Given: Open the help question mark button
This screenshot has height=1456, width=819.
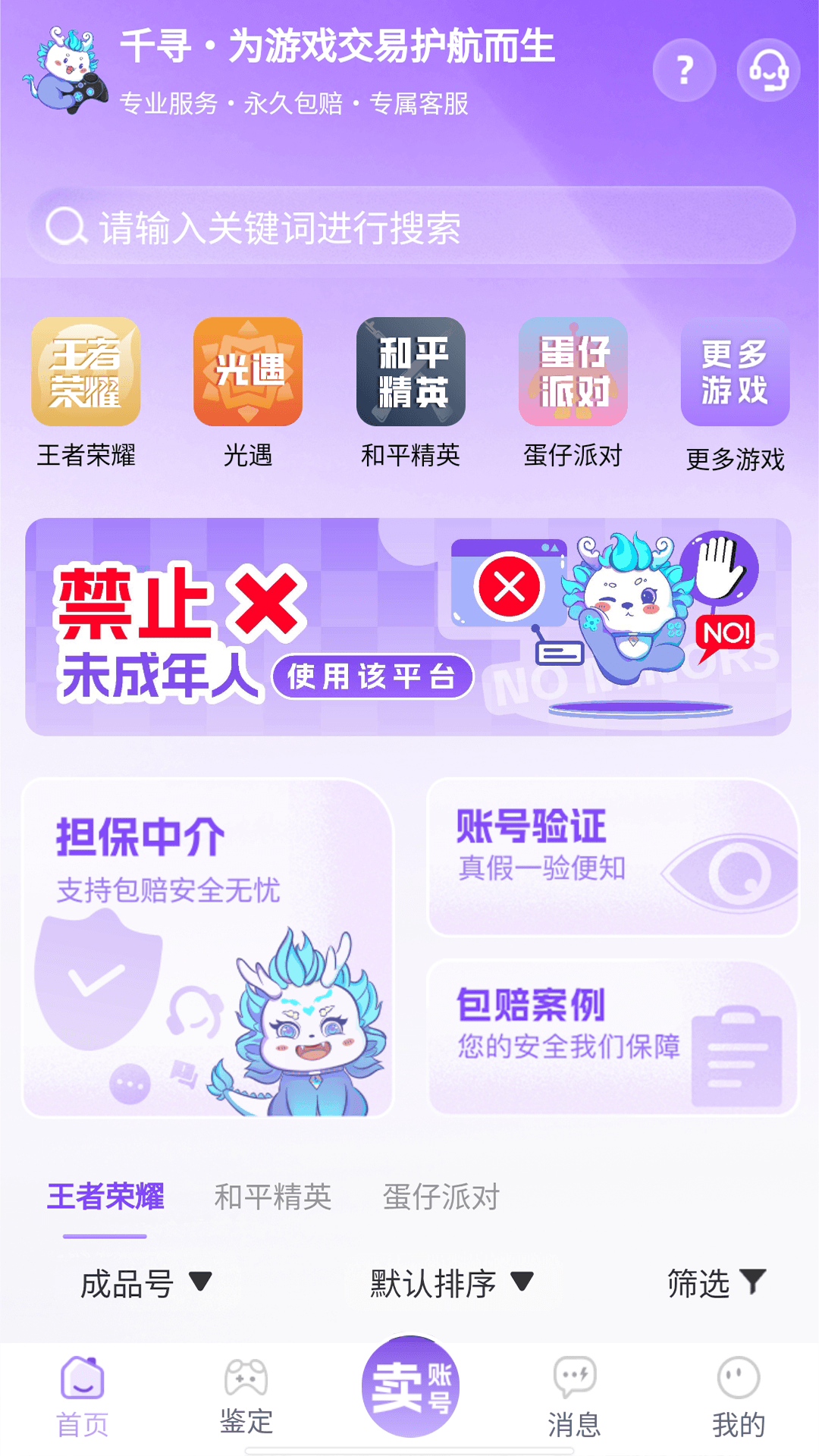Looking at the screenshot, I should pos(683,68).
